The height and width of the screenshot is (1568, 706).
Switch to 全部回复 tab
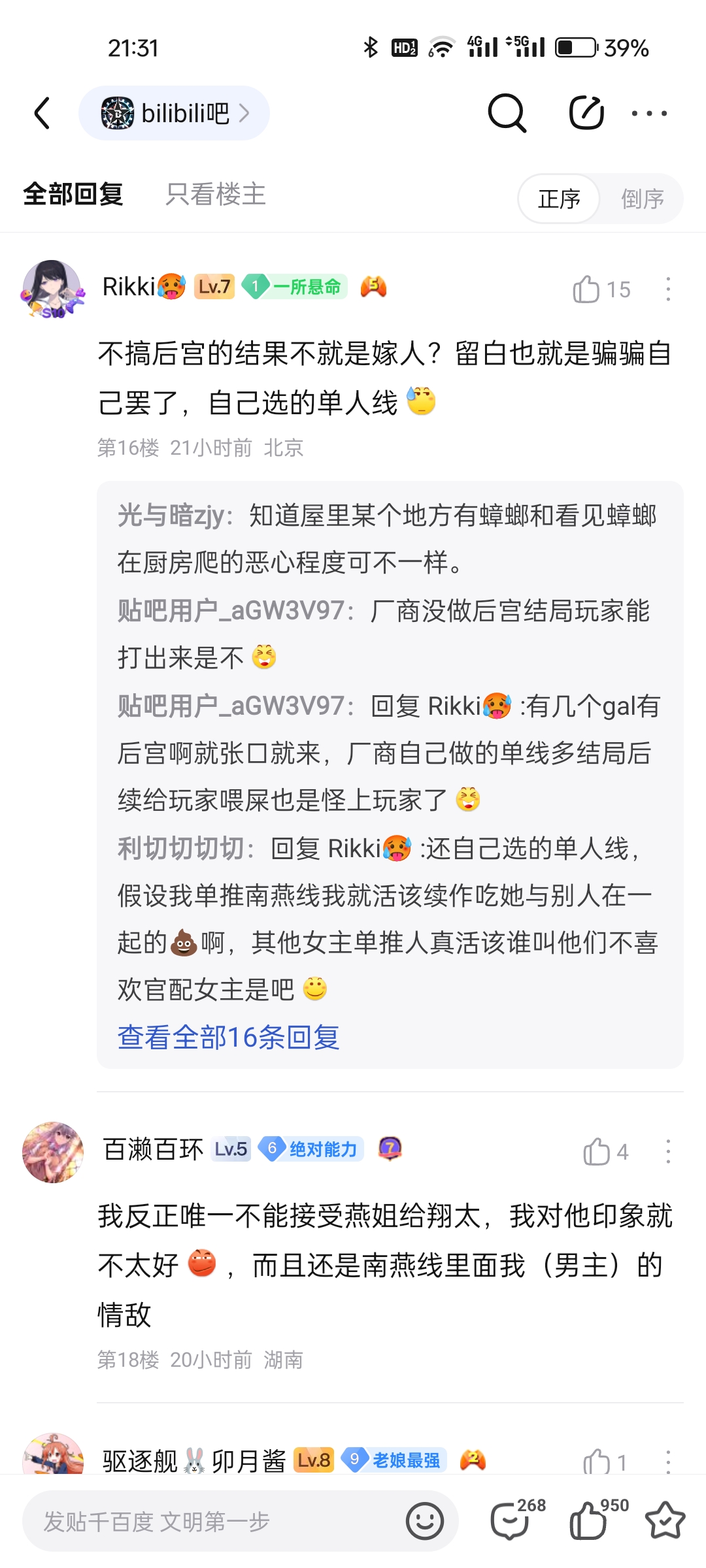73,194
